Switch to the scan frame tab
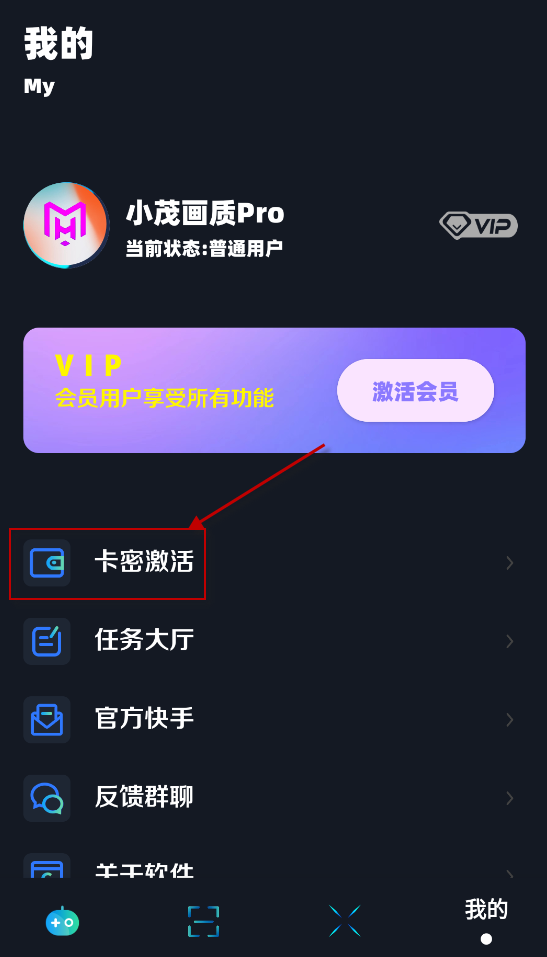Viewport: 547px width, 957px height. click(203, 921)
